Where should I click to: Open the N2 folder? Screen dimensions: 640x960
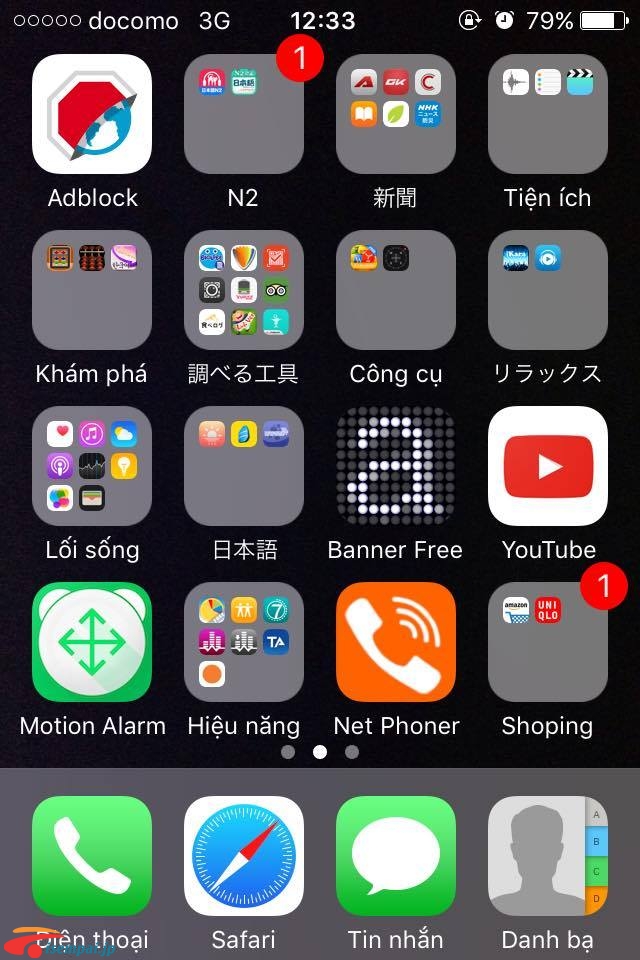[x=244, y=114]
